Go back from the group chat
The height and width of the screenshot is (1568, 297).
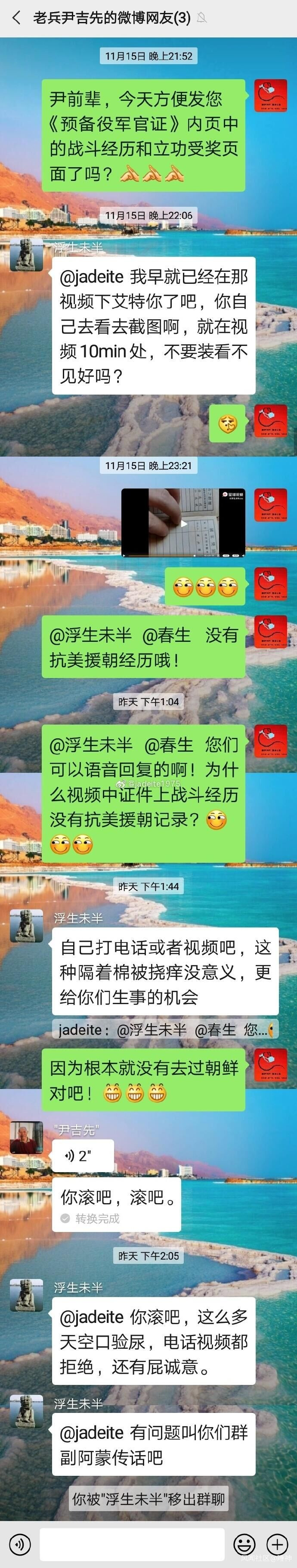pos(16,18)
